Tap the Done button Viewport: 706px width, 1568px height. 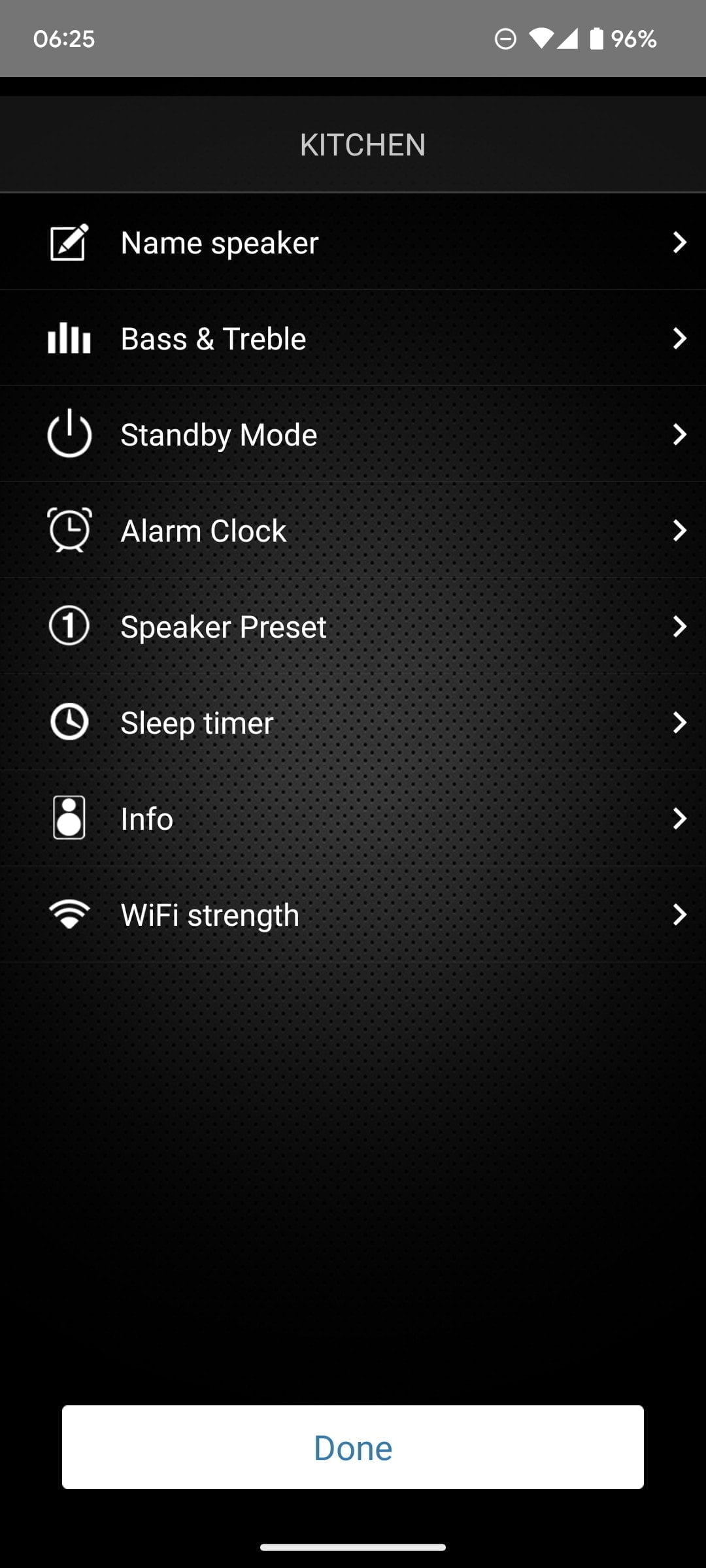pyautogui.click(x=353, y=1447)
